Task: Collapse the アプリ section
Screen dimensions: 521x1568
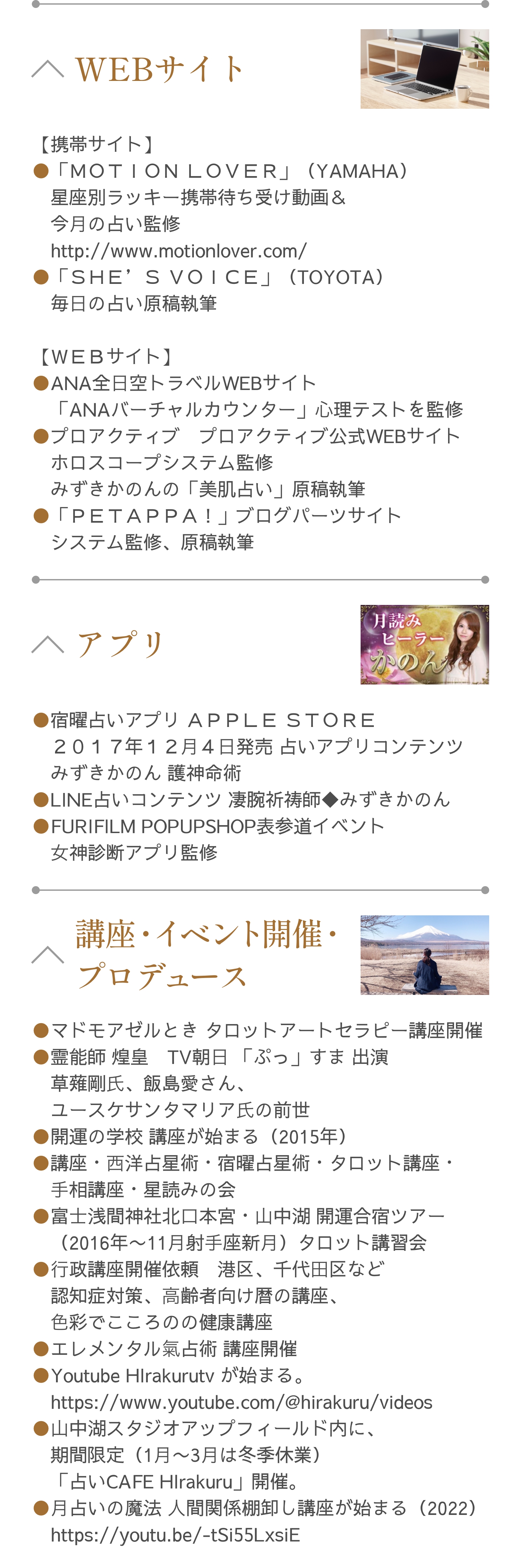Action: (47, 645)
